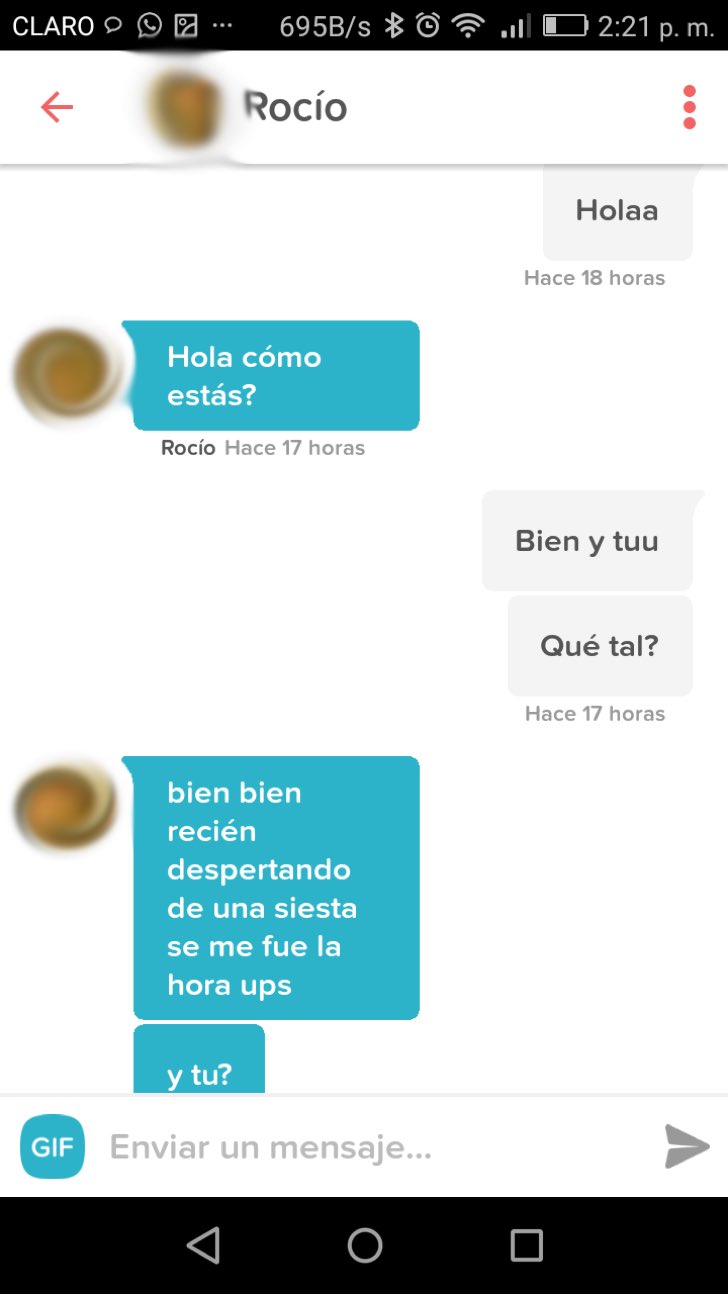
Task: Tap the system back button
Action: pos(203,1245)
